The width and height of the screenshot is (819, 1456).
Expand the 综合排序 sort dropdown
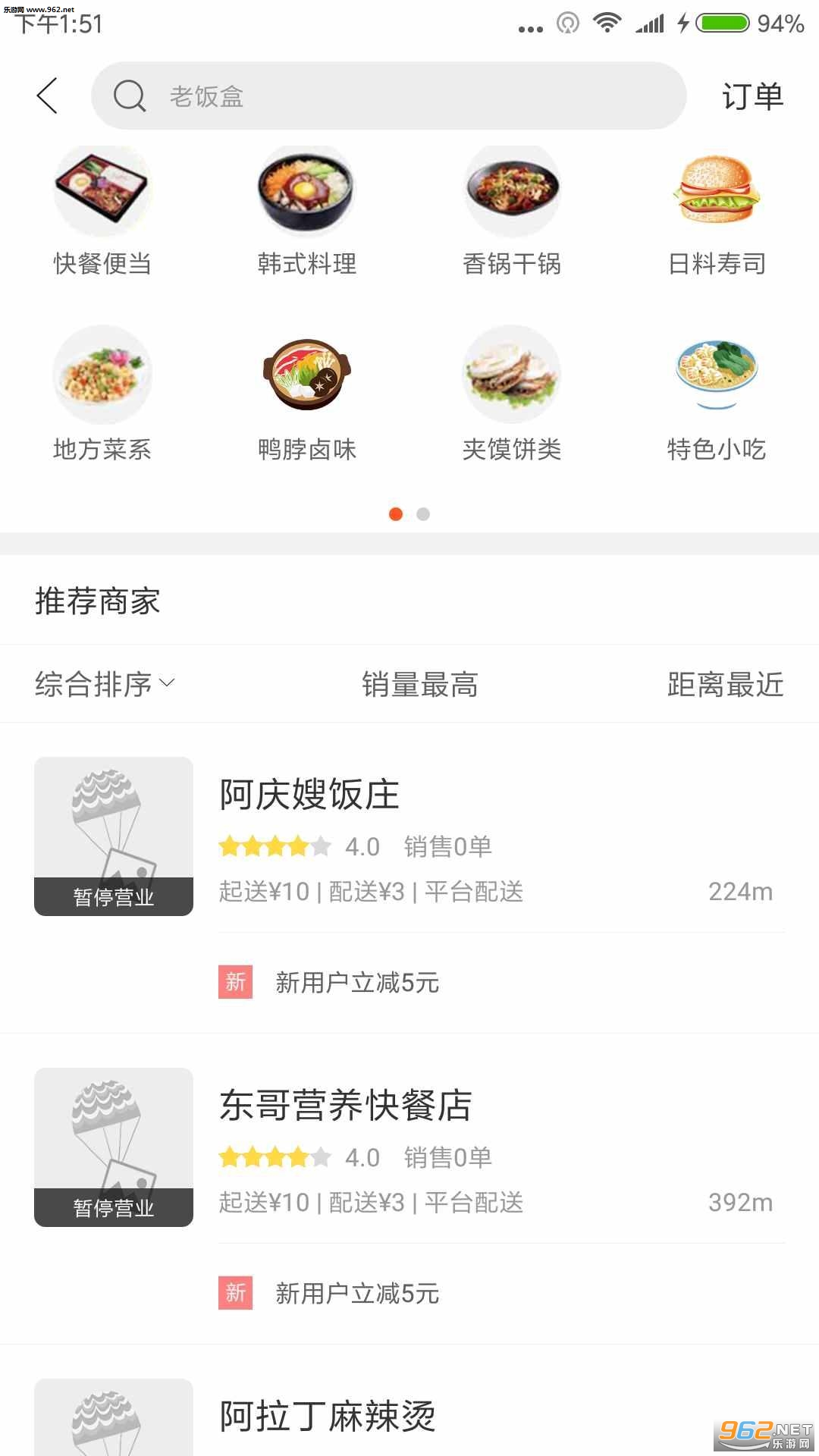coord(105,684)
